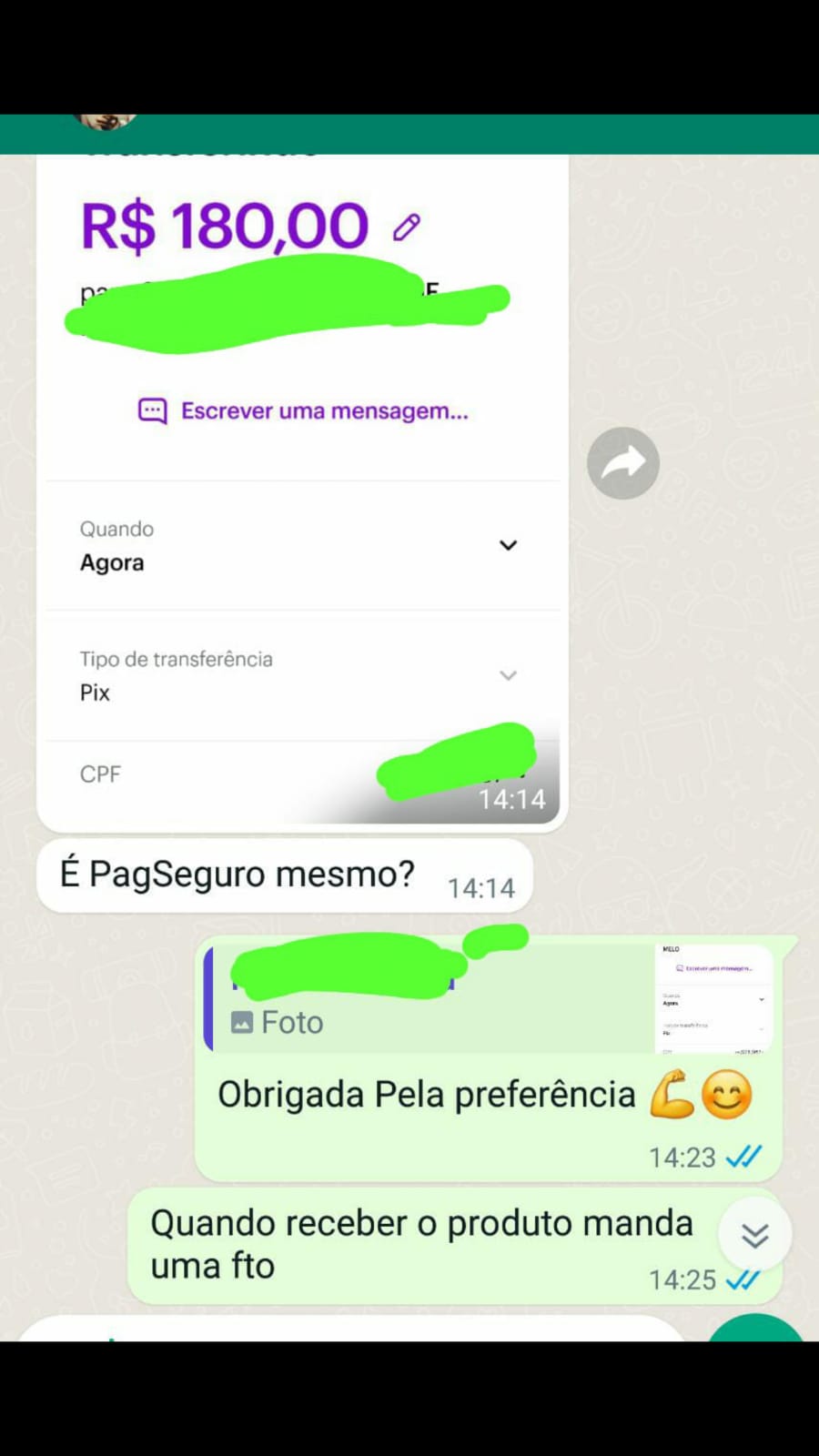Viewport: 819px width, 1456px height.
Task: Jump to latest messages with down arrows
Action: pyautogui.click(x=754, y=1235)
